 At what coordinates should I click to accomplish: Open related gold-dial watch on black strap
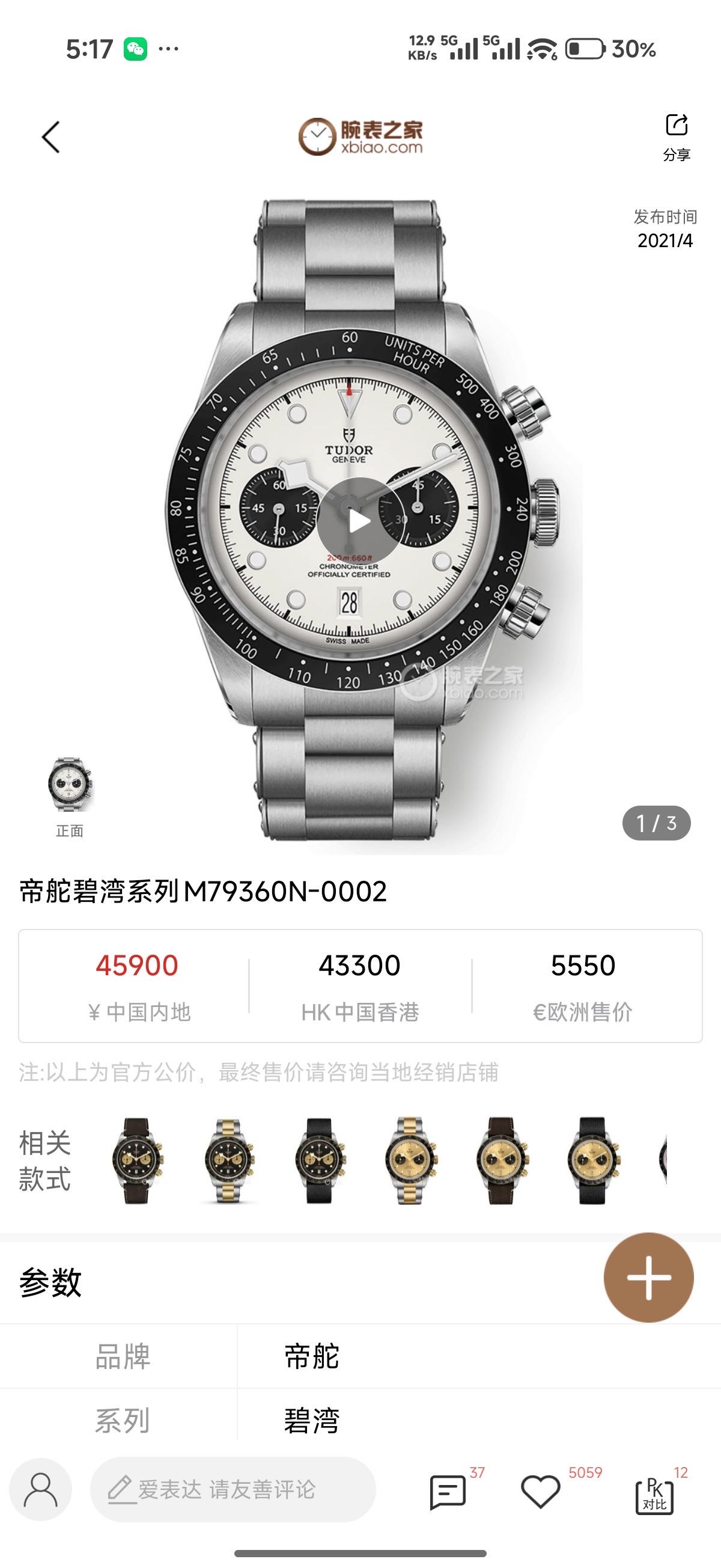coord(591,1160)
